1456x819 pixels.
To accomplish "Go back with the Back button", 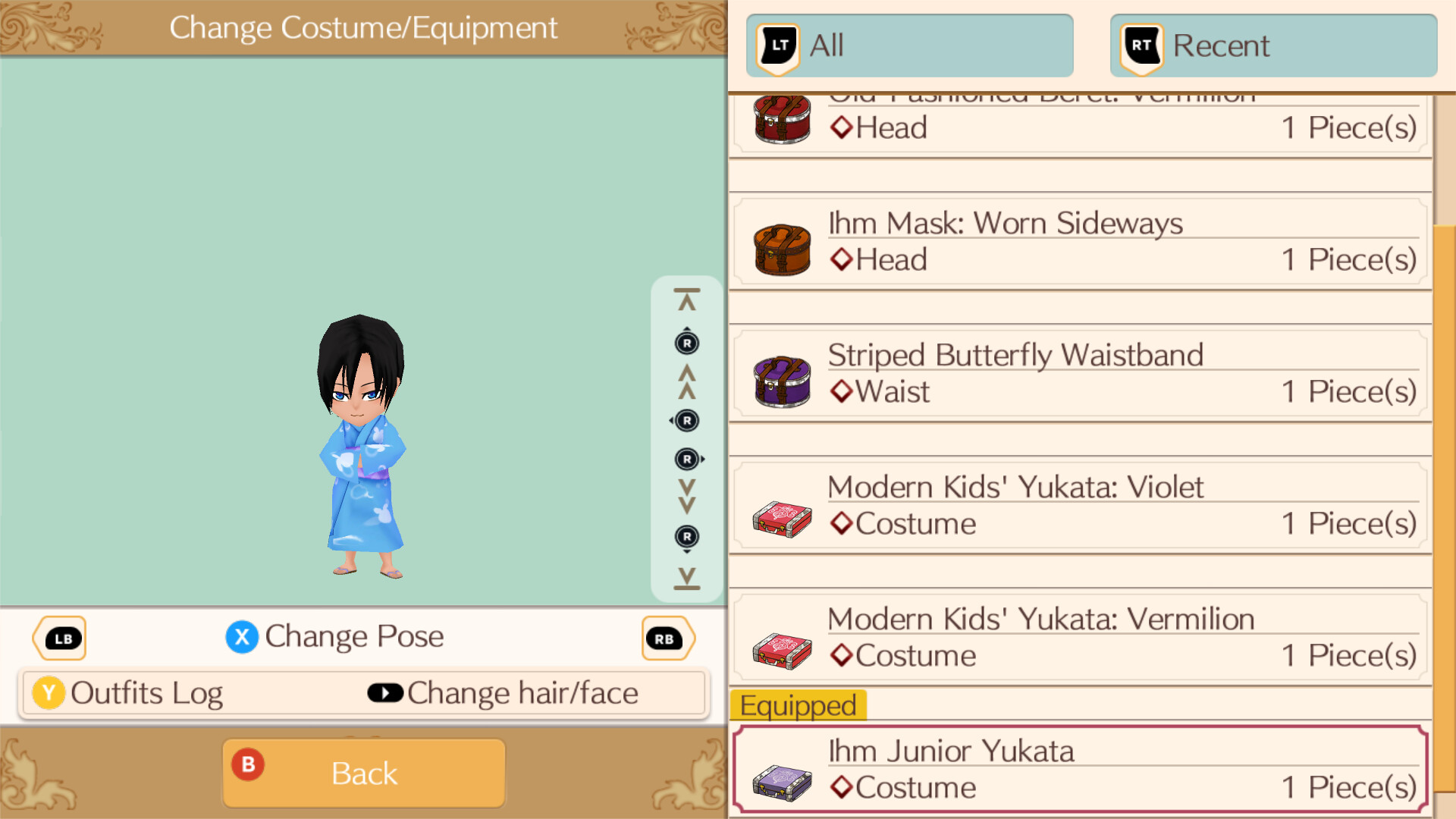I will click(364, 773).
